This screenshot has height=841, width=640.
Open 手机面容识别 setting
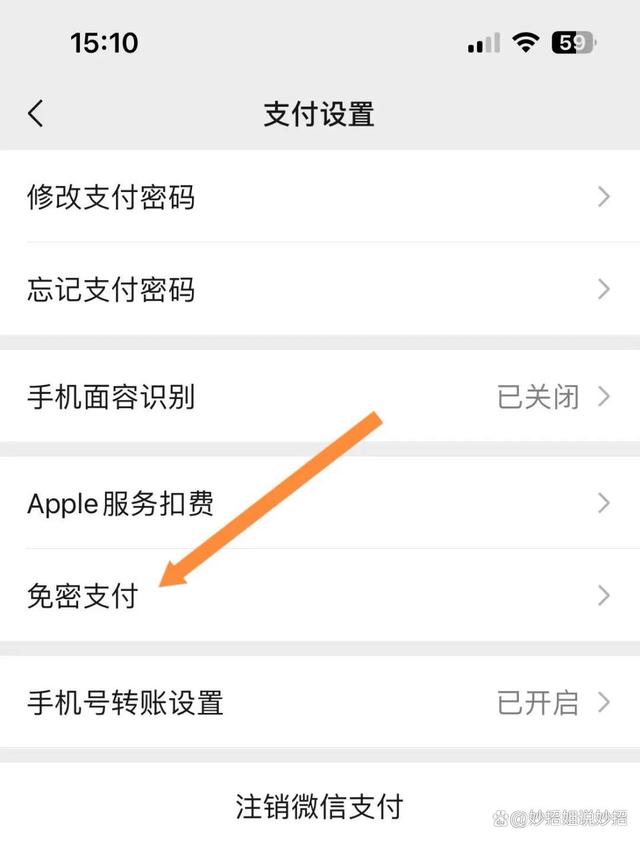tap(318, 397)
